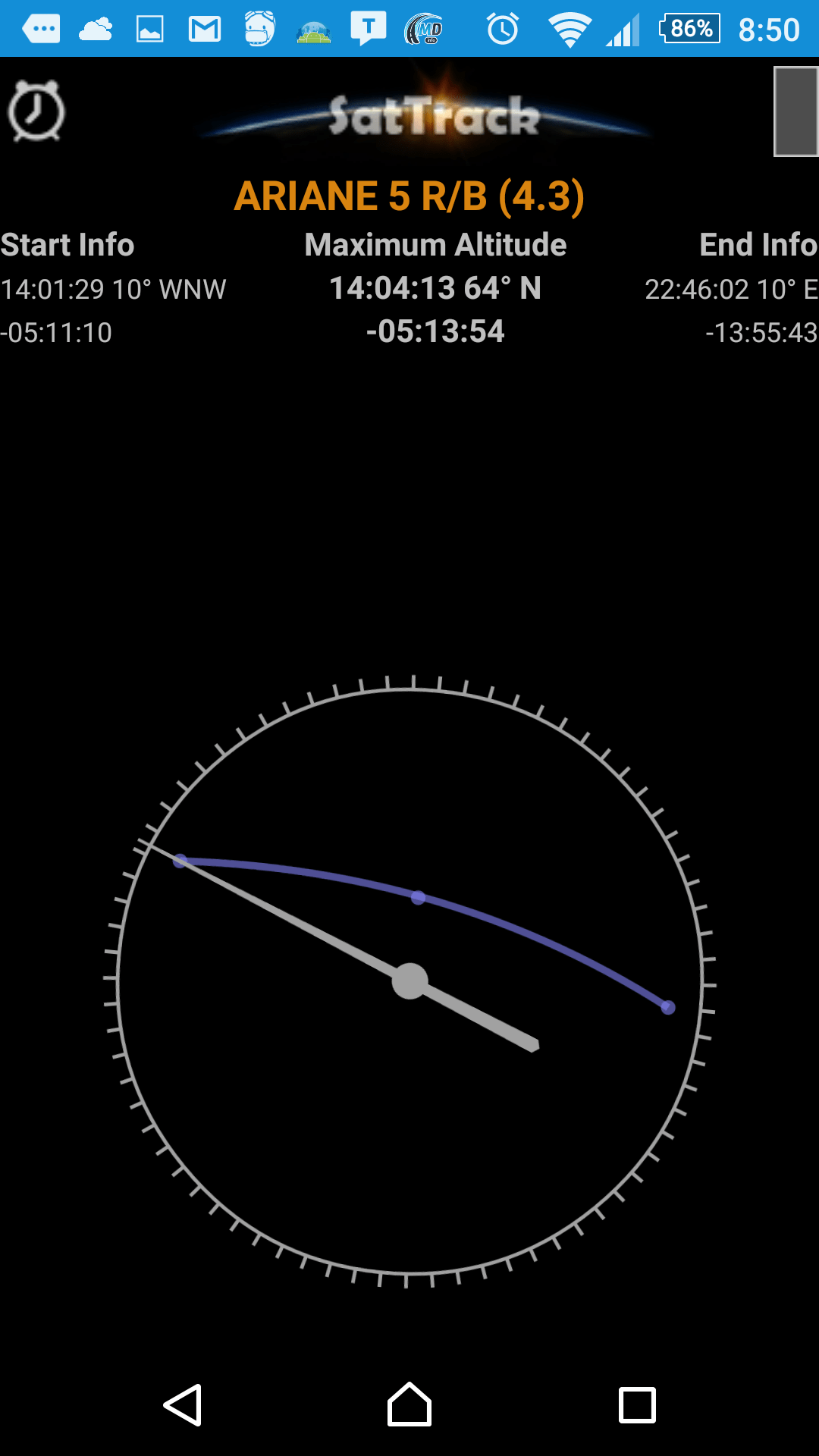Return to the home screen

point(409,1404)
